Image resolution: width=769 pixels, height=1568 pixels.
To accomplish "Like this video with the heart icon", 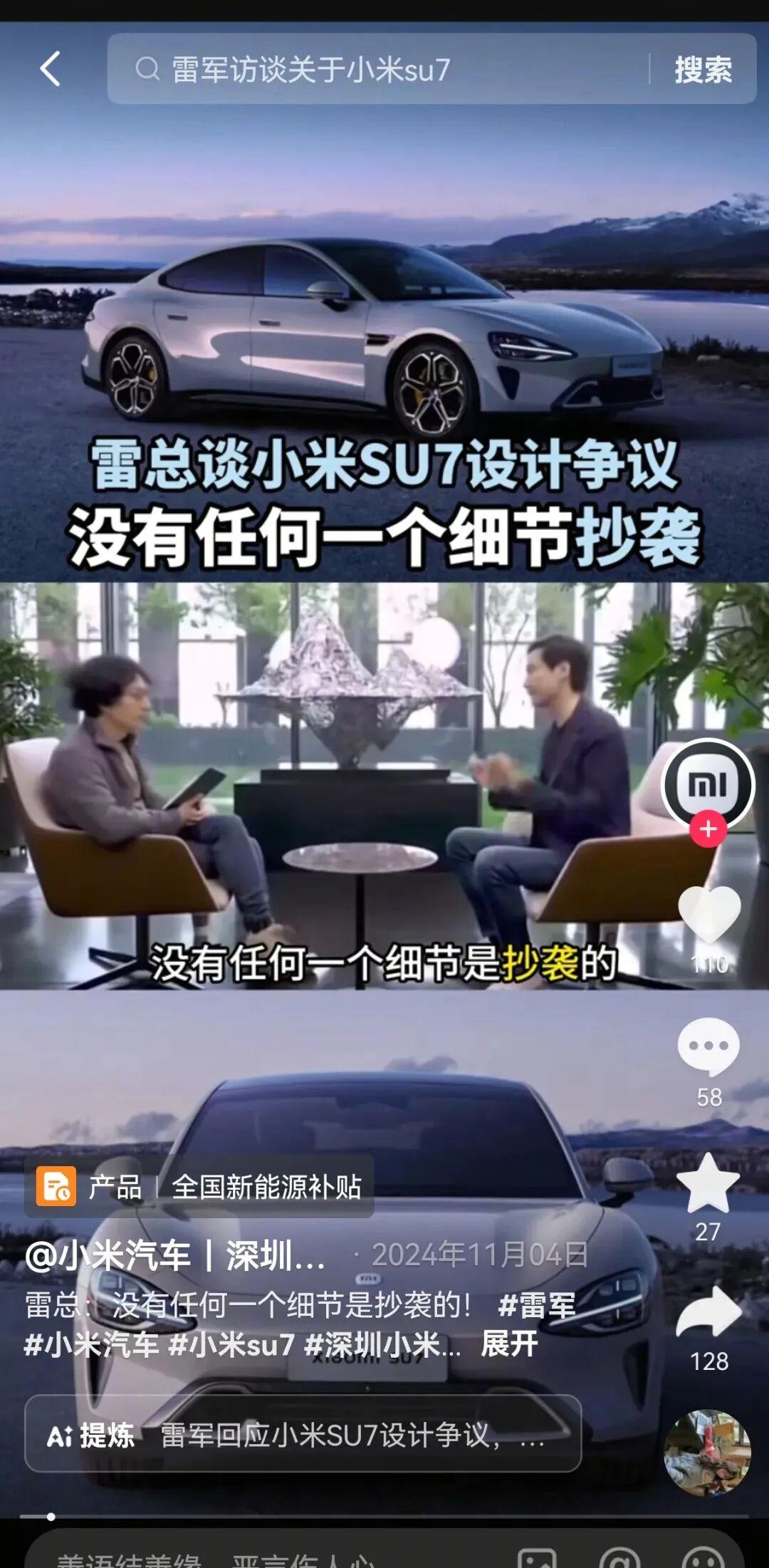I will (709, 915).
